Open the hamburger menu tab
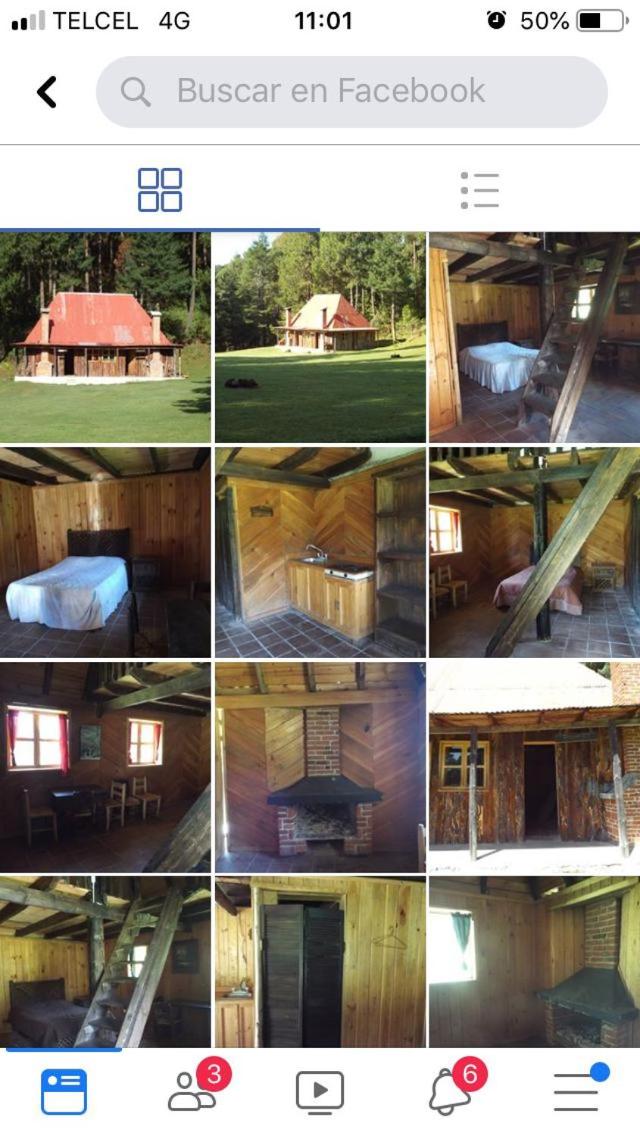This screenshot has width=640, height=1136. (580, 1090)
